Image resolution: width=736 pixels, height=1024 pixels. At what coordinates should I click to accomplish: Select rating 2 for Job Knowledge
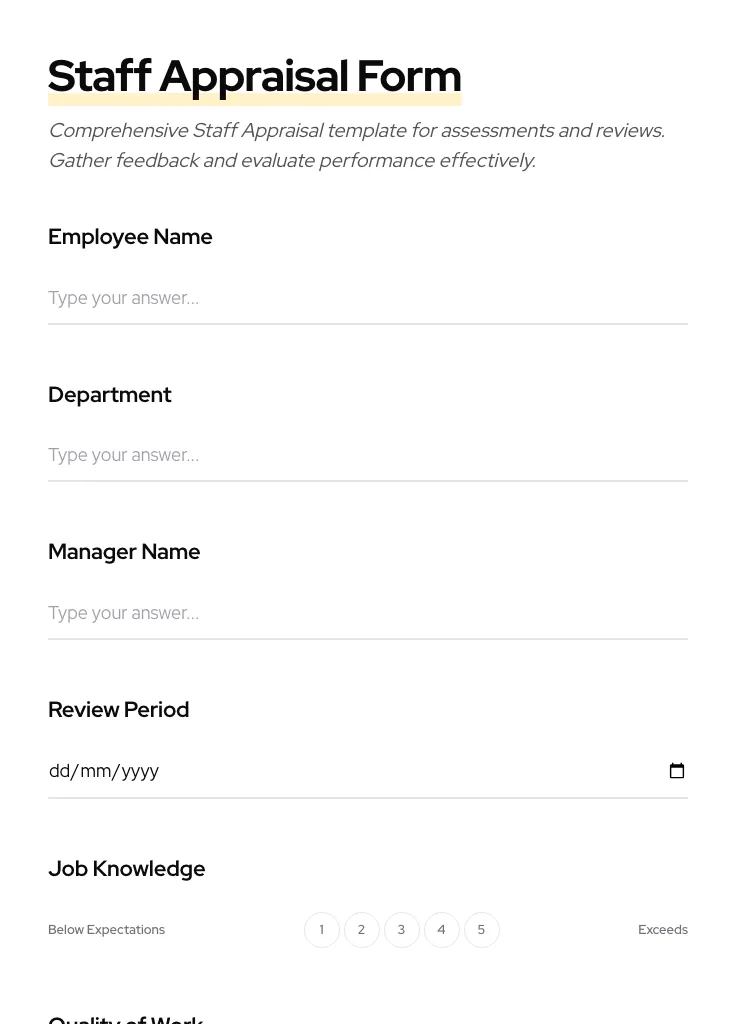pos(361,929)
